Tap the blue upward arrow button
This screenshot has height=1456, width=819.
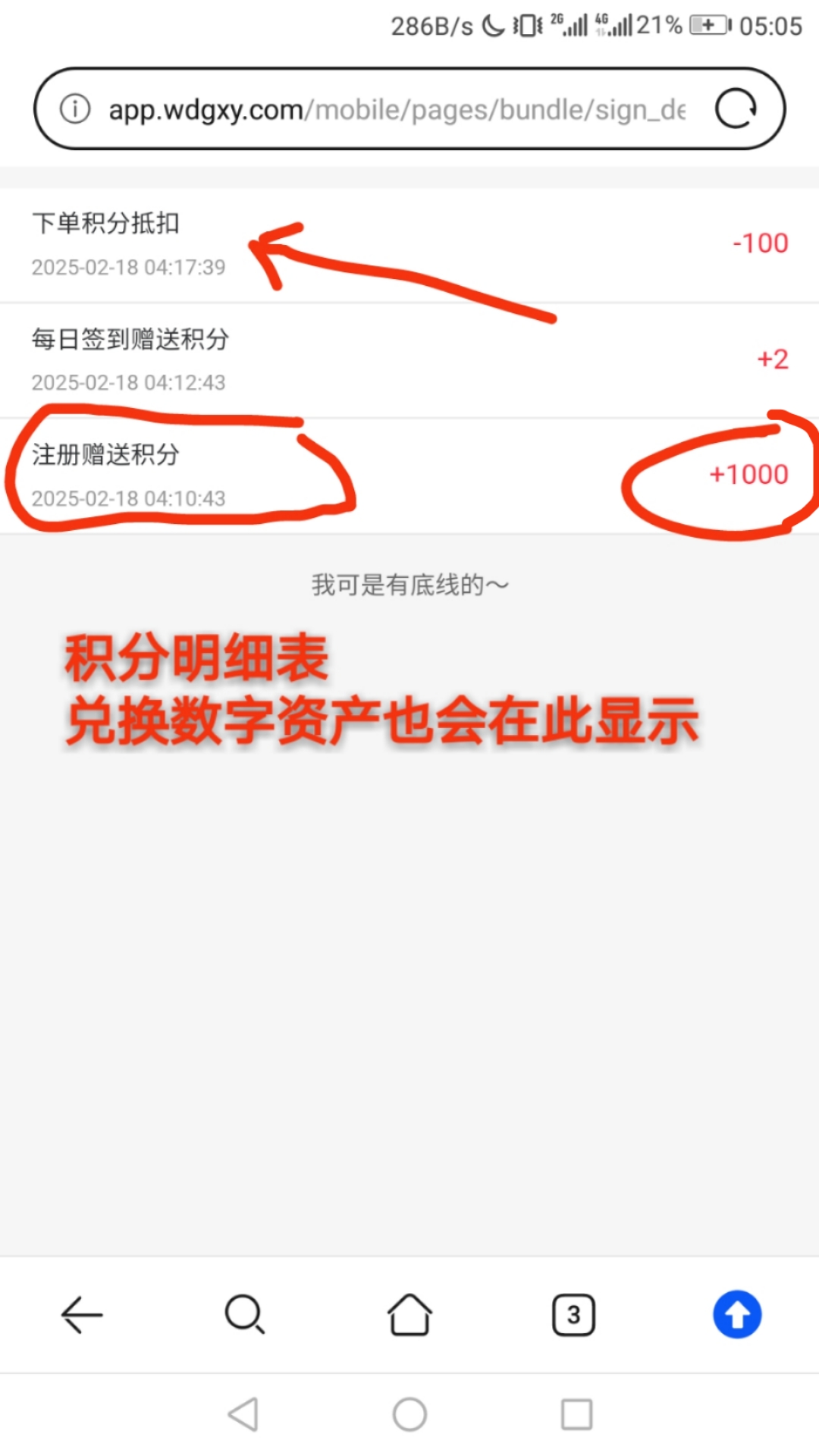[x=737, y=1314]
